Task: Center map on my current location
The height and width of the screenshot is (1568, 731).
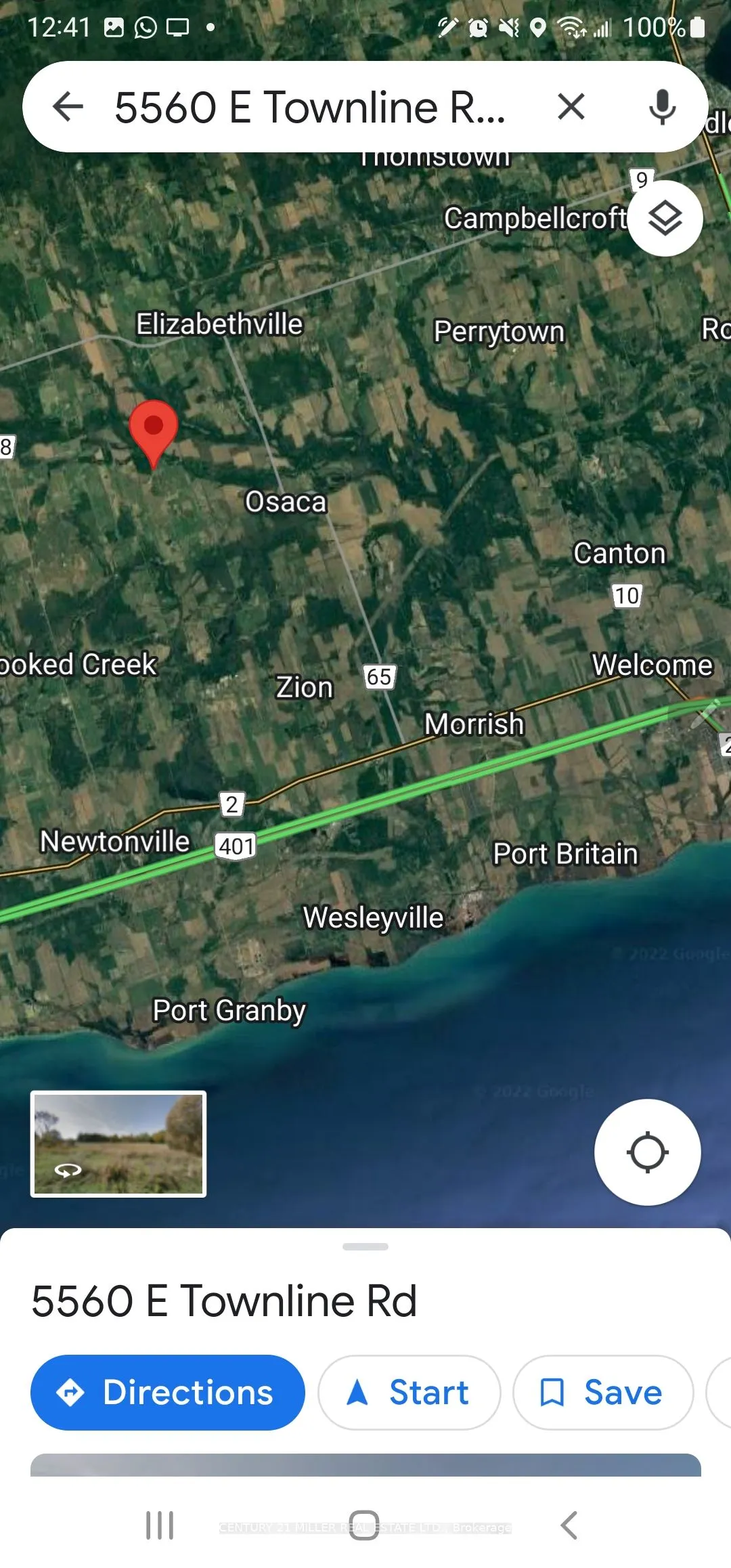Action: [647, 1152]
